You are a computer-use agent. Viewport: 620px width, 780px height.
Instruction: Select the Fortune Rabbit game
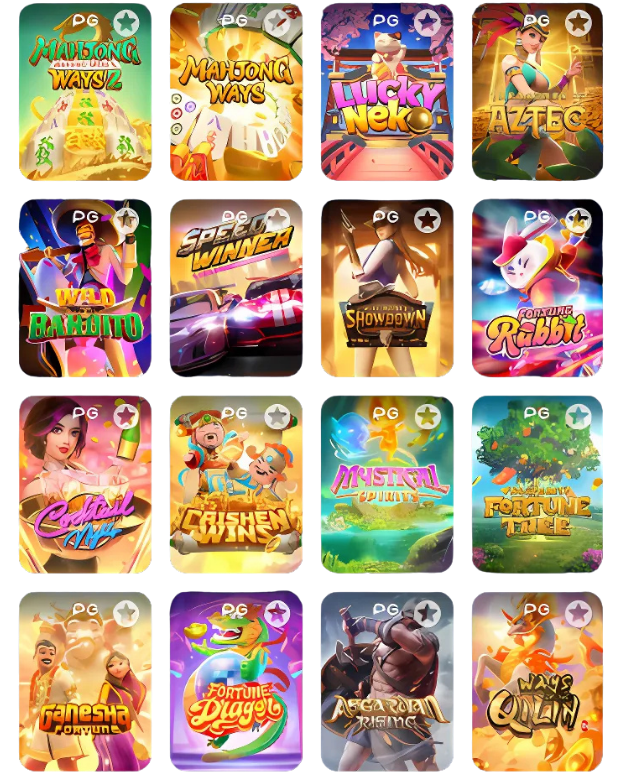[537, 297]
